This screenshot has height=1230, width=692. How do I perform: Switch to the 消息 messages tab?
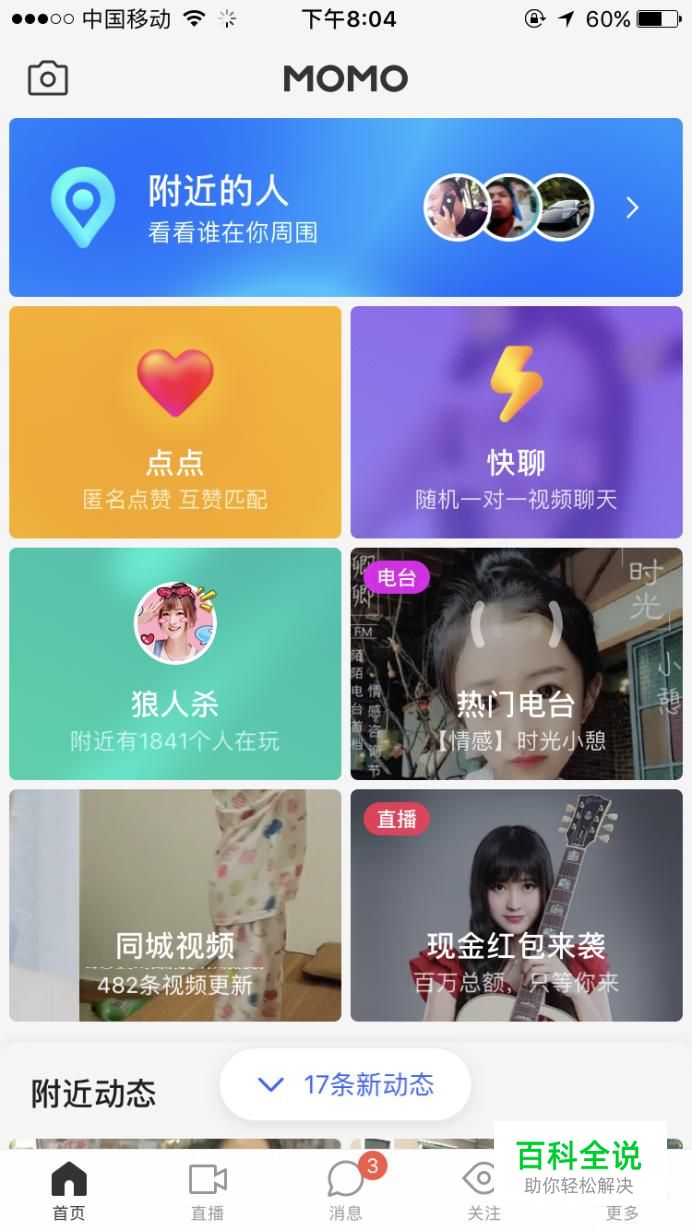pyautogui.click(x=346, y=1192)
